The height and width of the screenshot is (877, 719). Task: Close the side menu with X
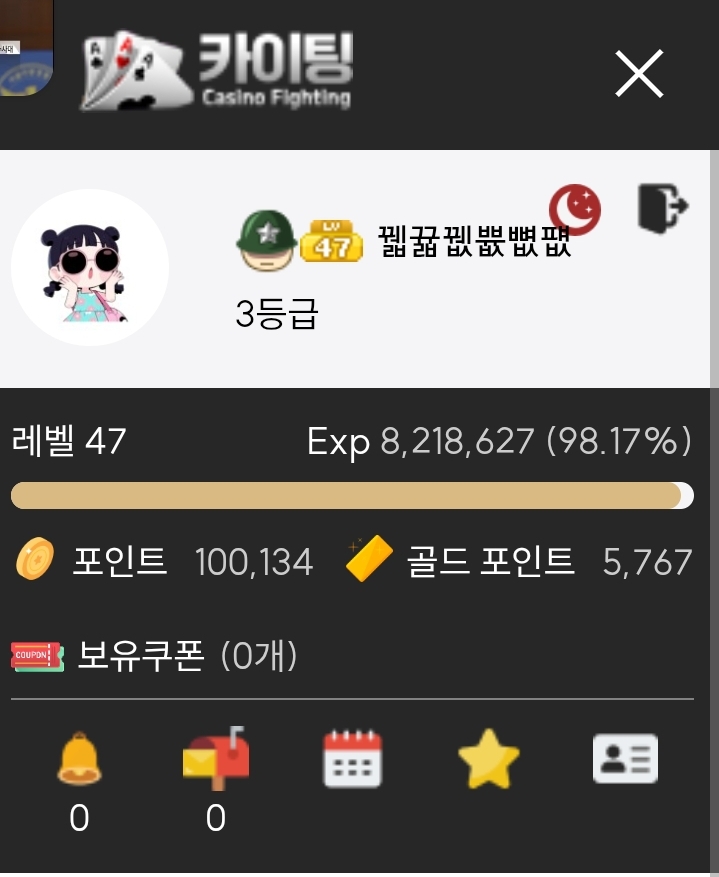click(x=639, y=74)
